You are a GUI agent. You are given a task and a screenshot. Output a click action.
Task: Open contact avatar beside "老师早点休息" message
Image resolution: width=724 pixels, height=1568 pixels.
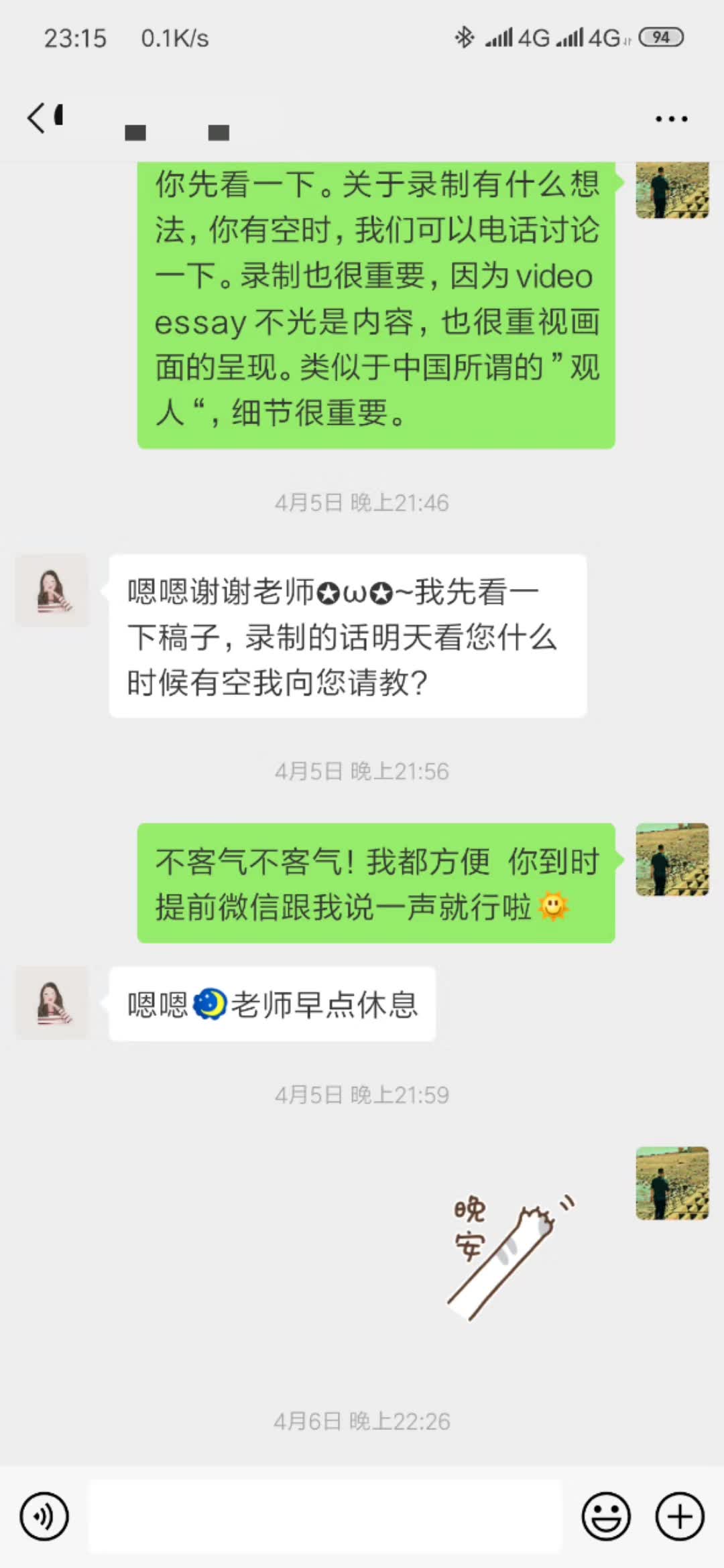pos(52,1002)
